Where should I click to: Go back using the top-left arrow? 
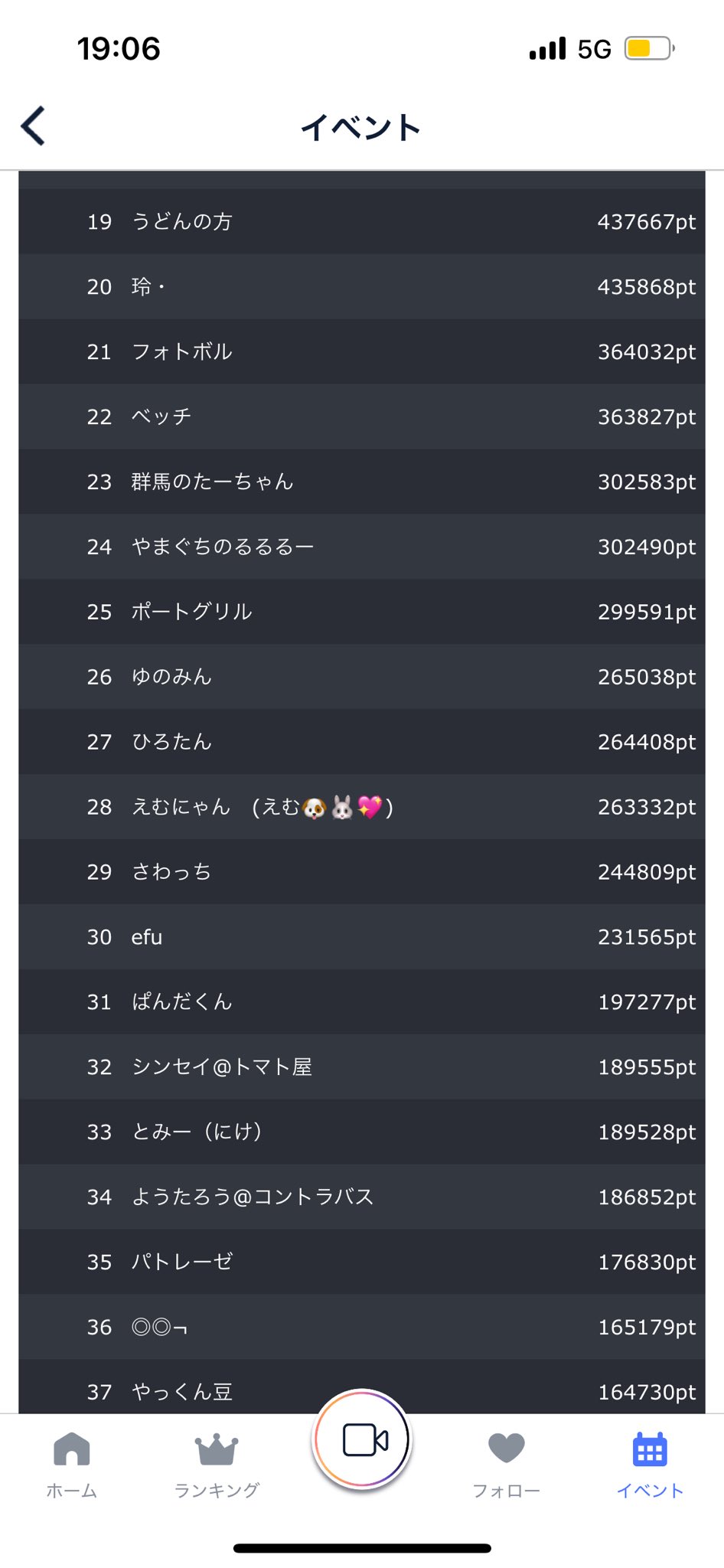pos(34,126)
